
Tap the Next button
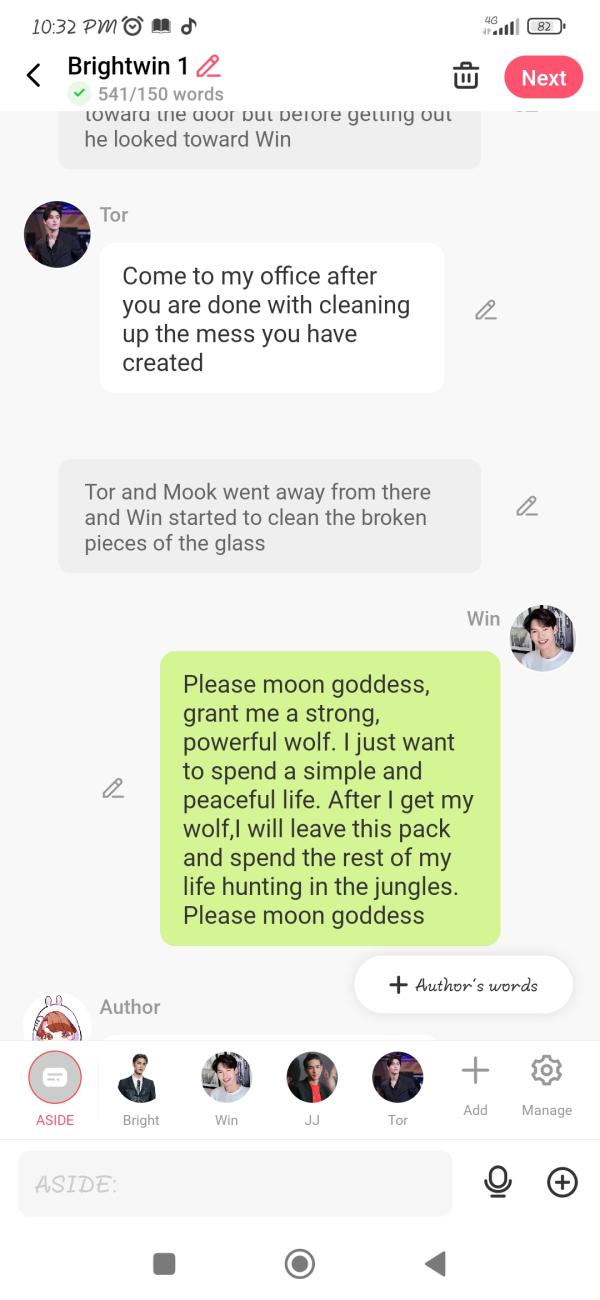(x=543, y=78)
